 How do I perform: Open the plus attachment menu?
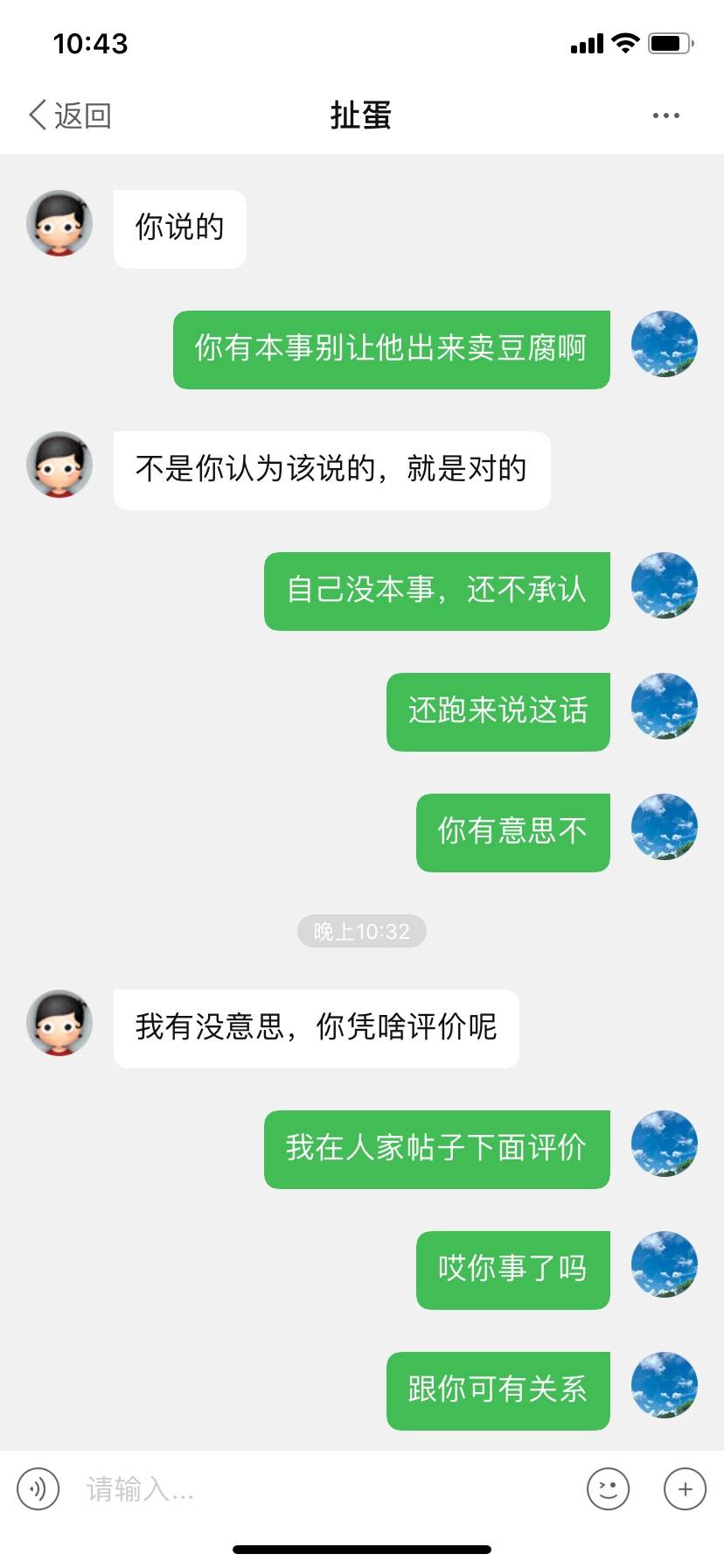click(x=685, y=1488)
